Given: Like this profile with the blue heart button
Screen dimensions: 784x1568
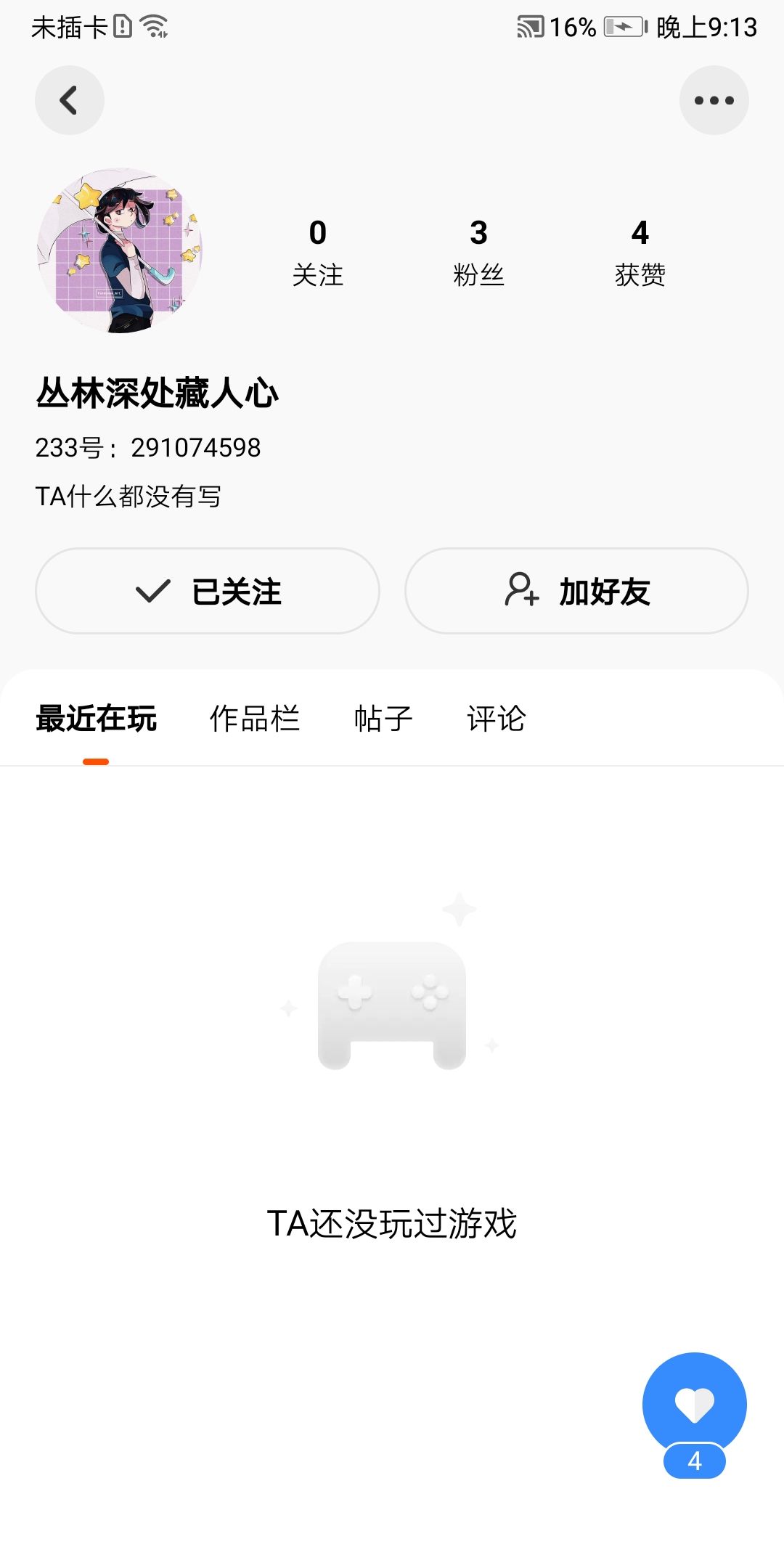Looking at the screenshot, I should tap(694, 1405).
